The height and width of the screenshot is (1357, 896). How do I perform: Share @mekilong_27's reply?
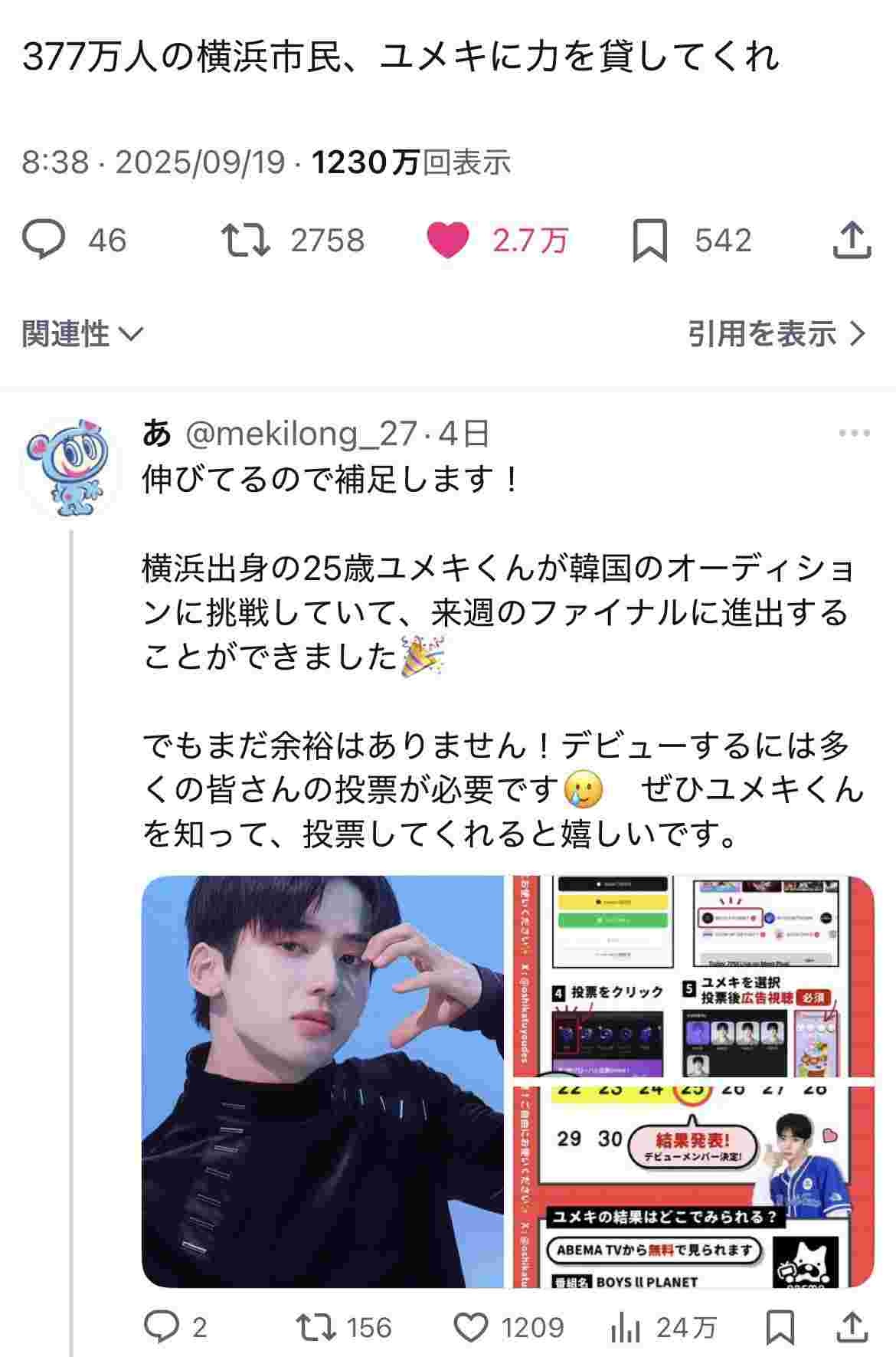852,1326
